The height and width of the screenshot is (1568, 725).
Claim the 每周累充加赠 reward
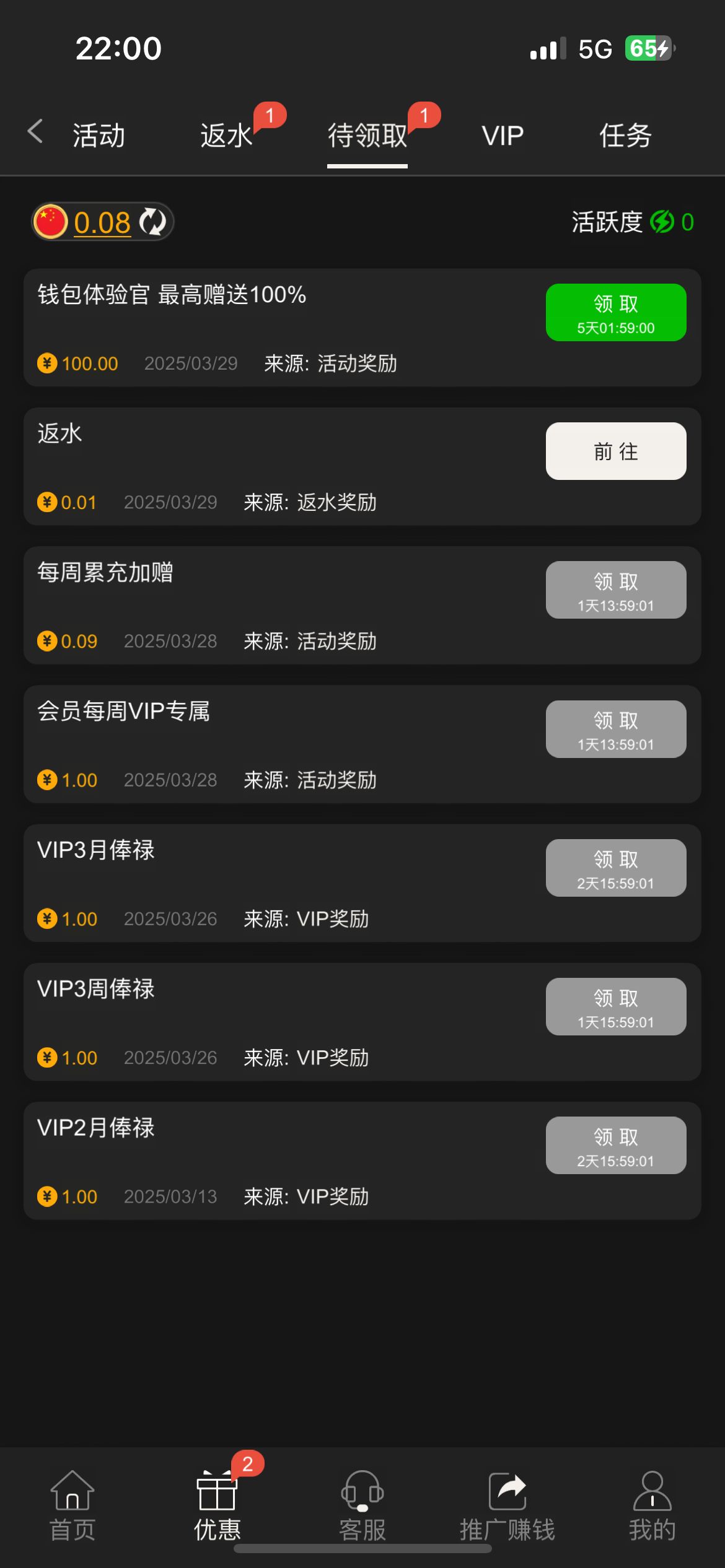615,590
